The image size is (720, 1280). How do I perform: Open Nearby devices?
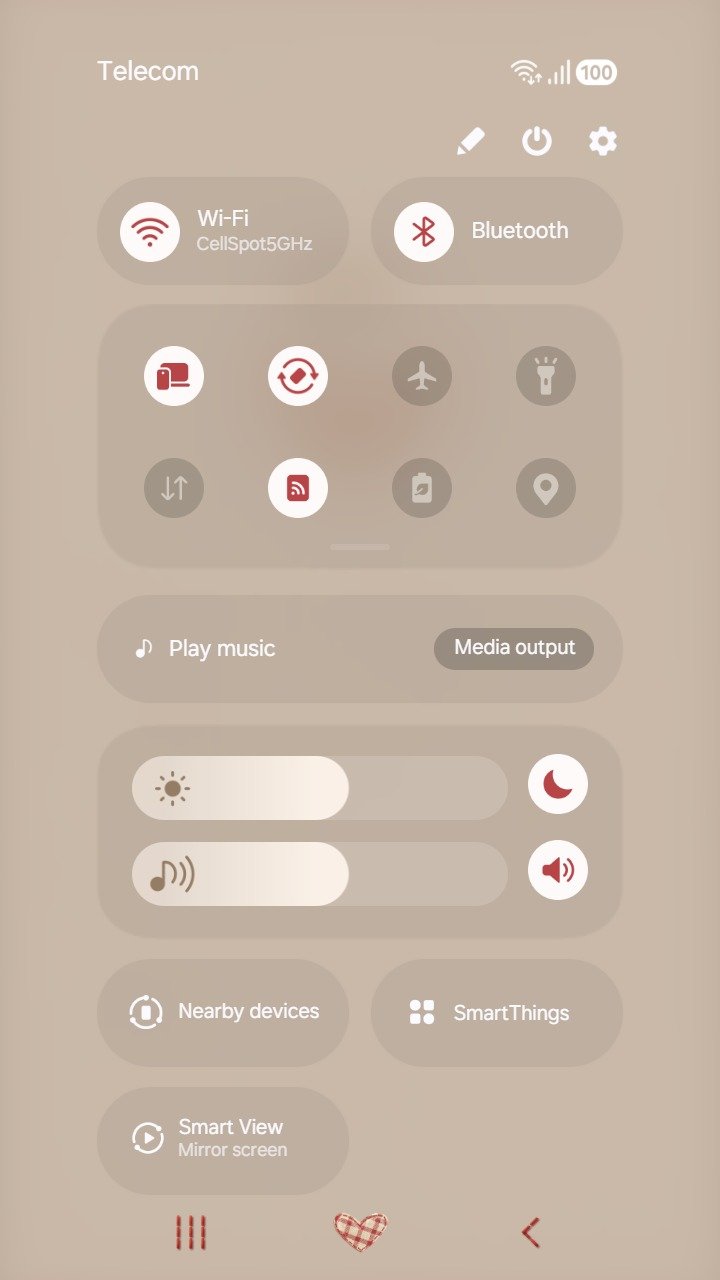pyautogui.click(x=223, y=1012)
